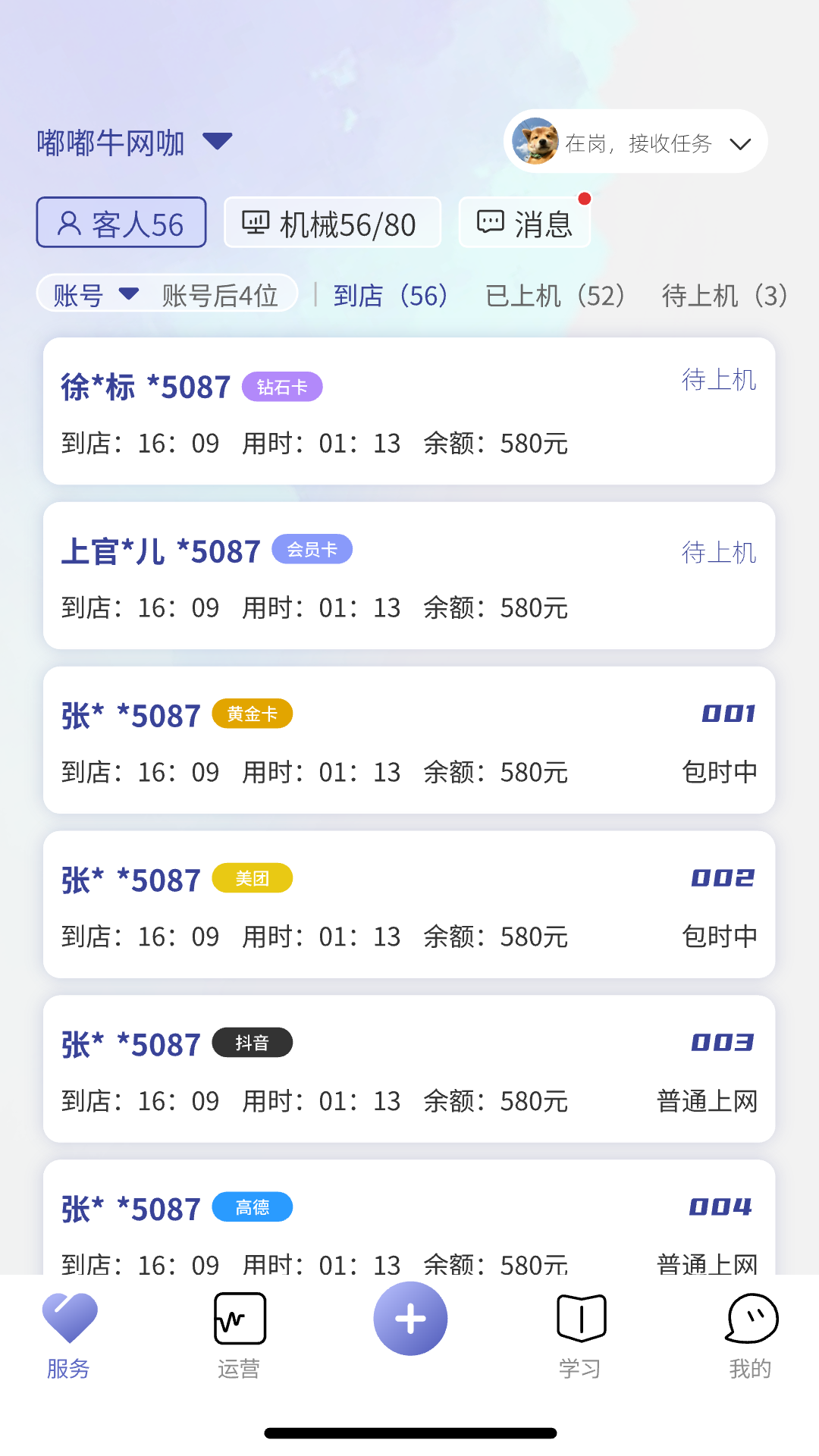The height and width of the screenshot is (1456, 819).
Task: Tap the 黄金卡 tag on 张*'s card
Action: [253, 714]
